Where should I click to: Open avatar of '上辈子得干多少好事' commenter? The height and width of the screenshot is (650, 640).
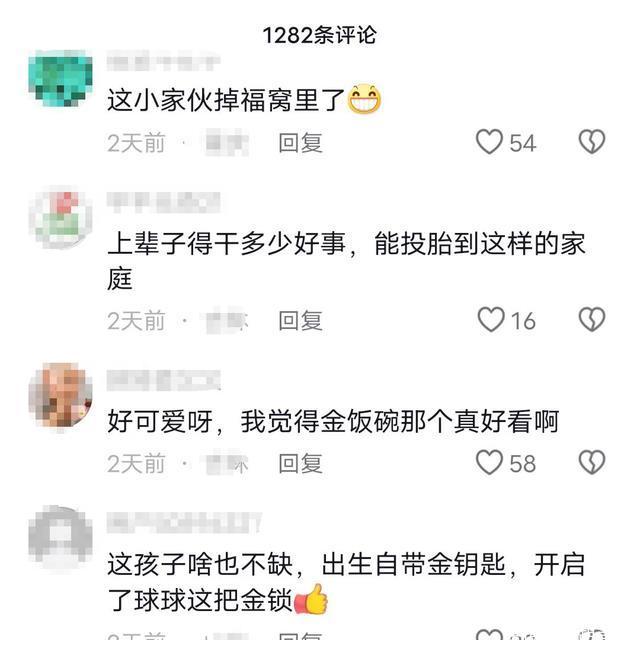(x=60, y=216)
